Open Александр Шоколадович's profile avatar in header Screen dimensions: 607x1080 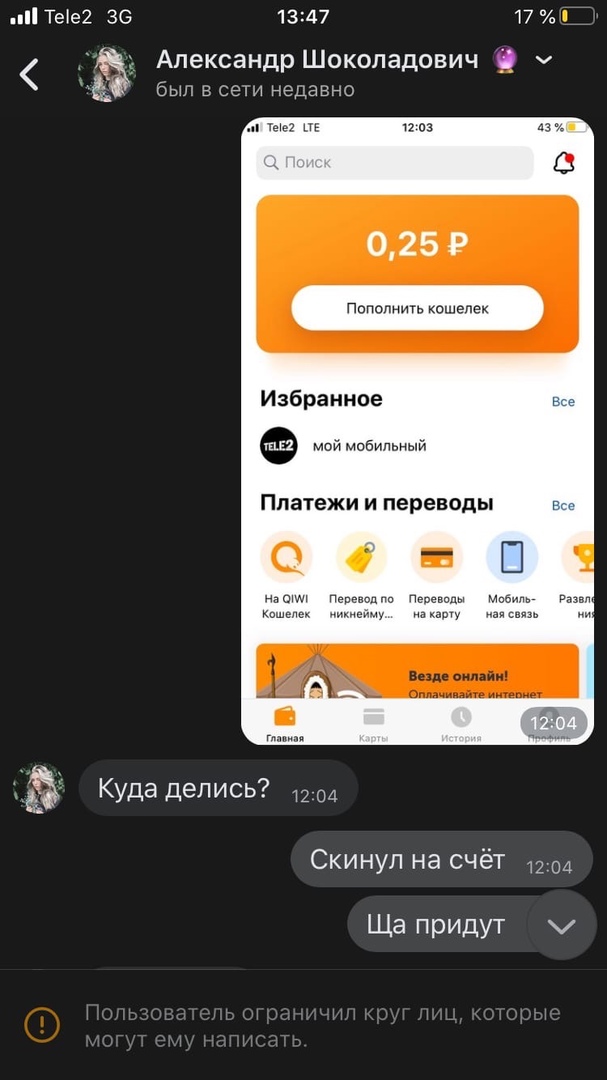[107, 74]
